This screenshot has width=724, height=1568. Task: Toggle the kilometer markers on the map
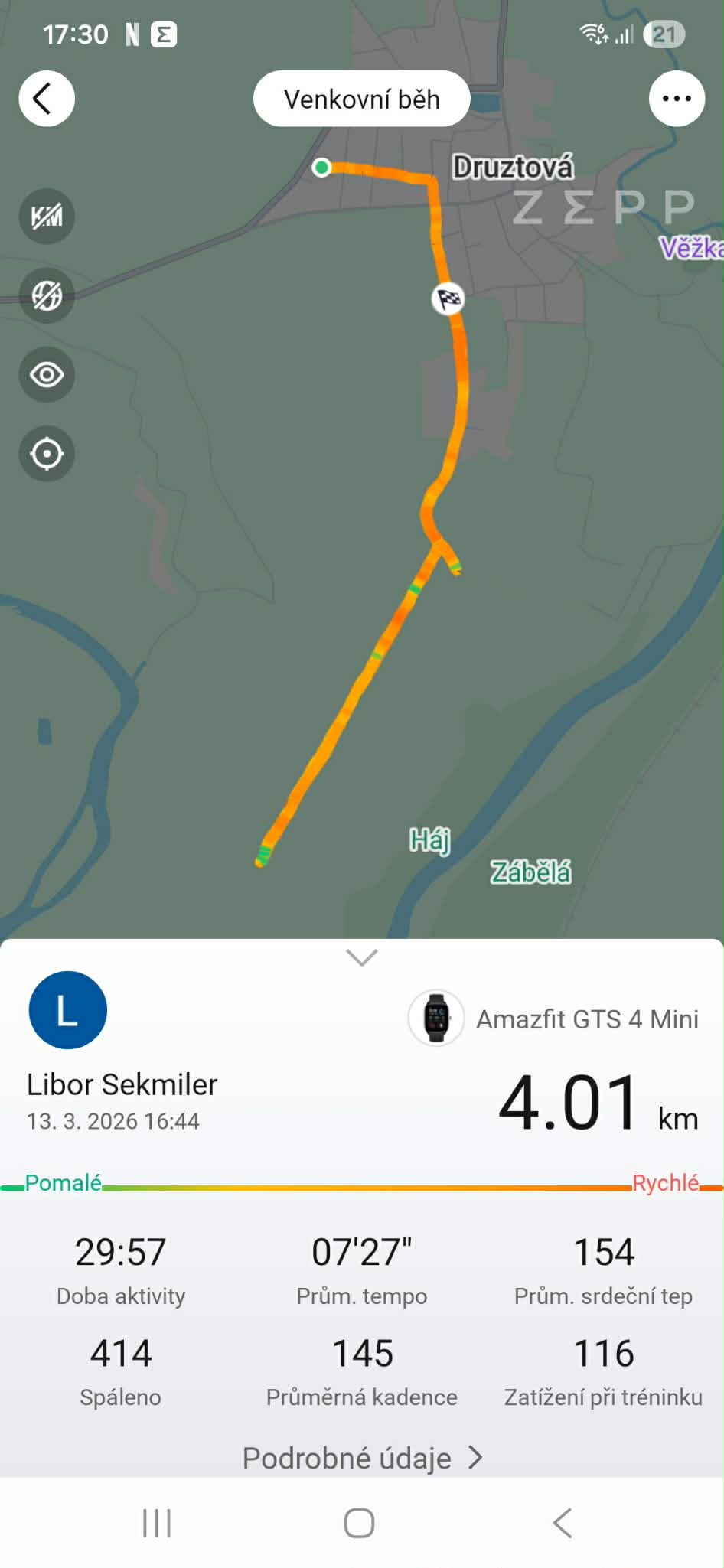coord(47,217)
